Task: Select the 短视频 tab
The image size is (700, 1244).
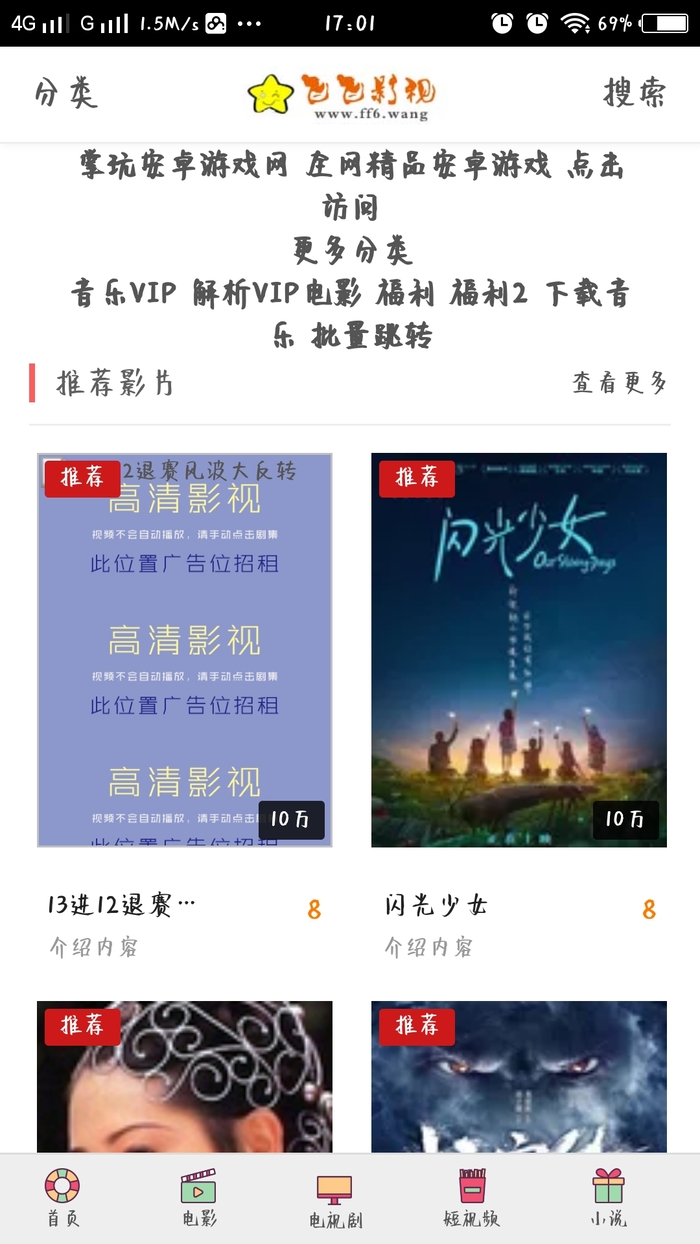Action: pos(471,1198)
